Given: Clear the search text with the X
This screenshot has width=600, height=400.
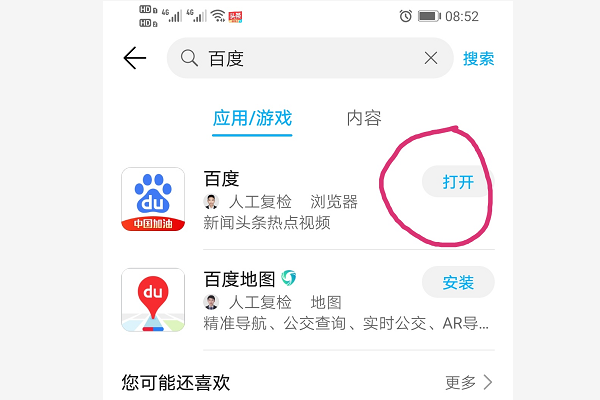Looking at the screenshot, I should [x=431, y=58].
